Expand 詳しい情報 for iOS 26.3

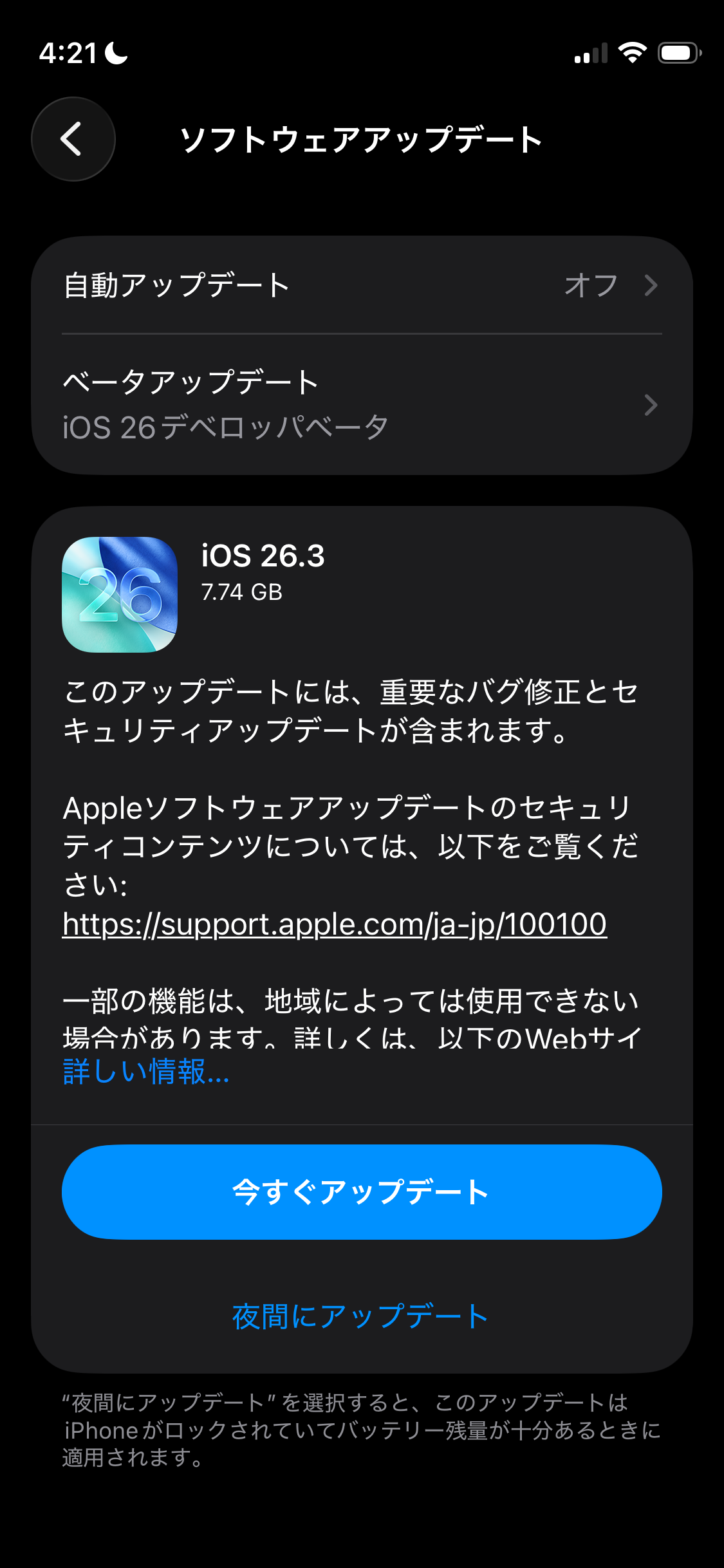[x=146, y=1072]
